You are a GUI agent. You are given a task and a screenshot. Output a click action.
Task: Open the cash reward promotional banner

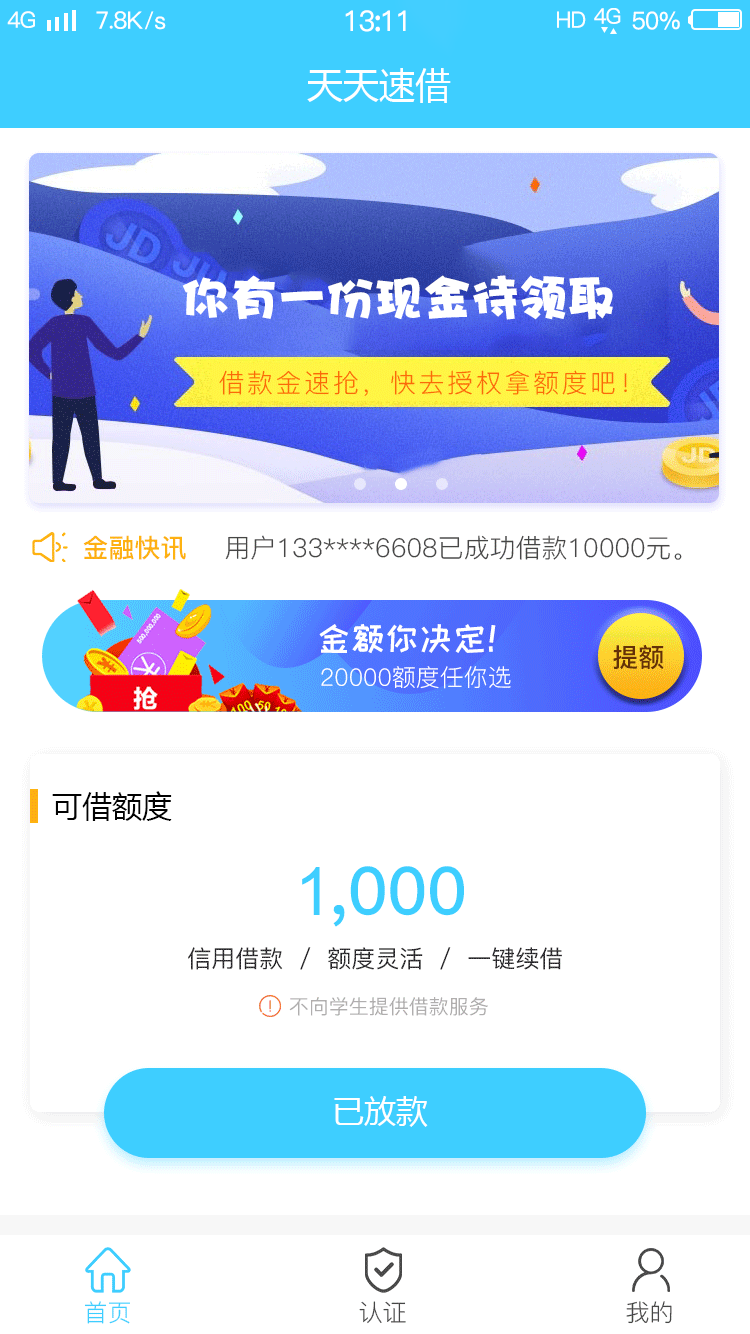[374, 328]
